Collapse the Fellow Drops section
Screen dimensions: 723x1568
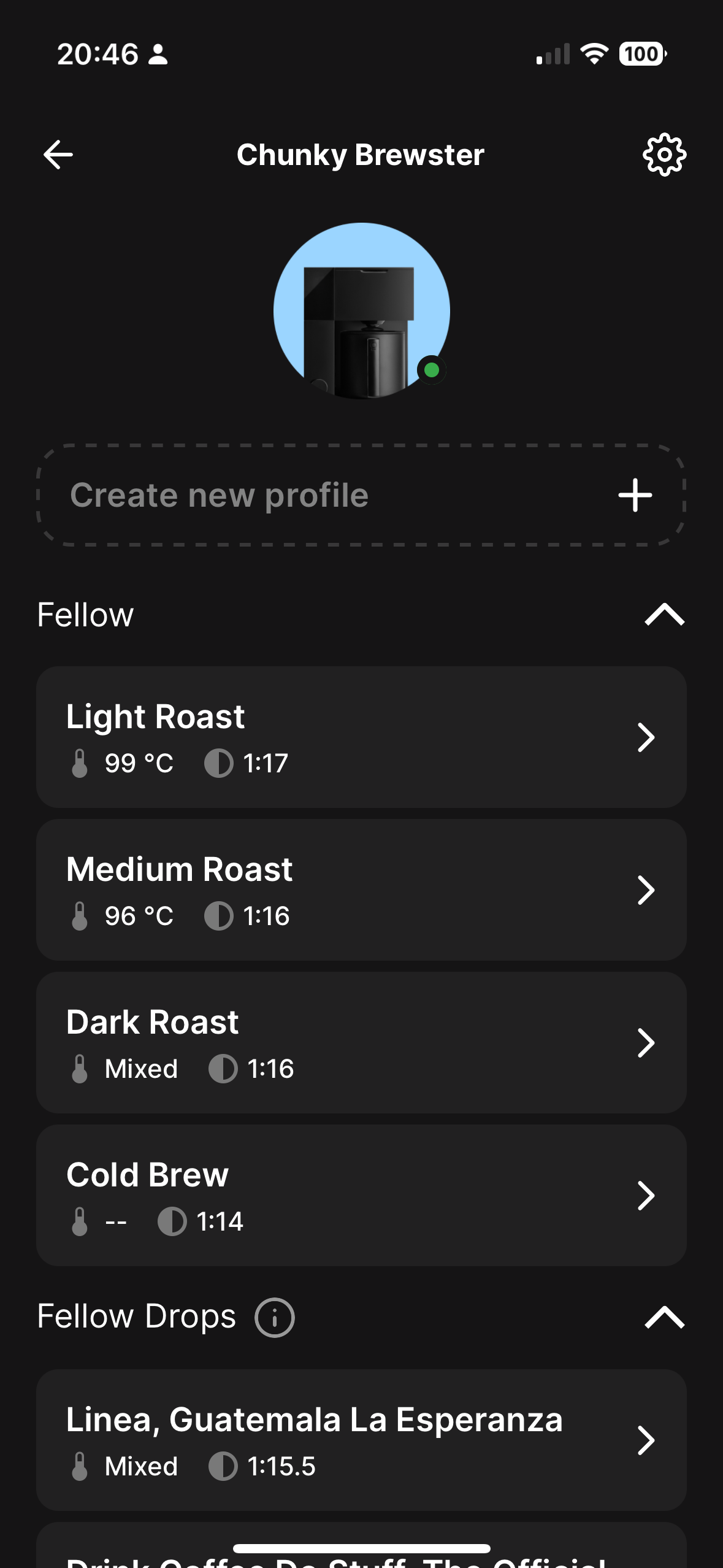pyautogui.click(x=664, y=1317)
